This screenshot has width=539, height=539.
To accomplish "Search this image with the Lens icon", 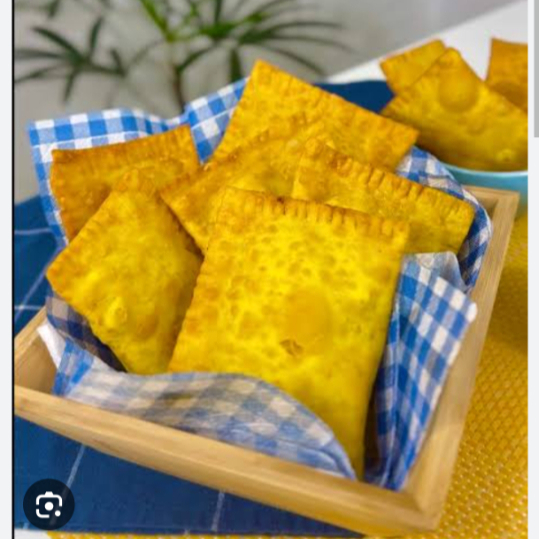I will (x=49, y=505).
